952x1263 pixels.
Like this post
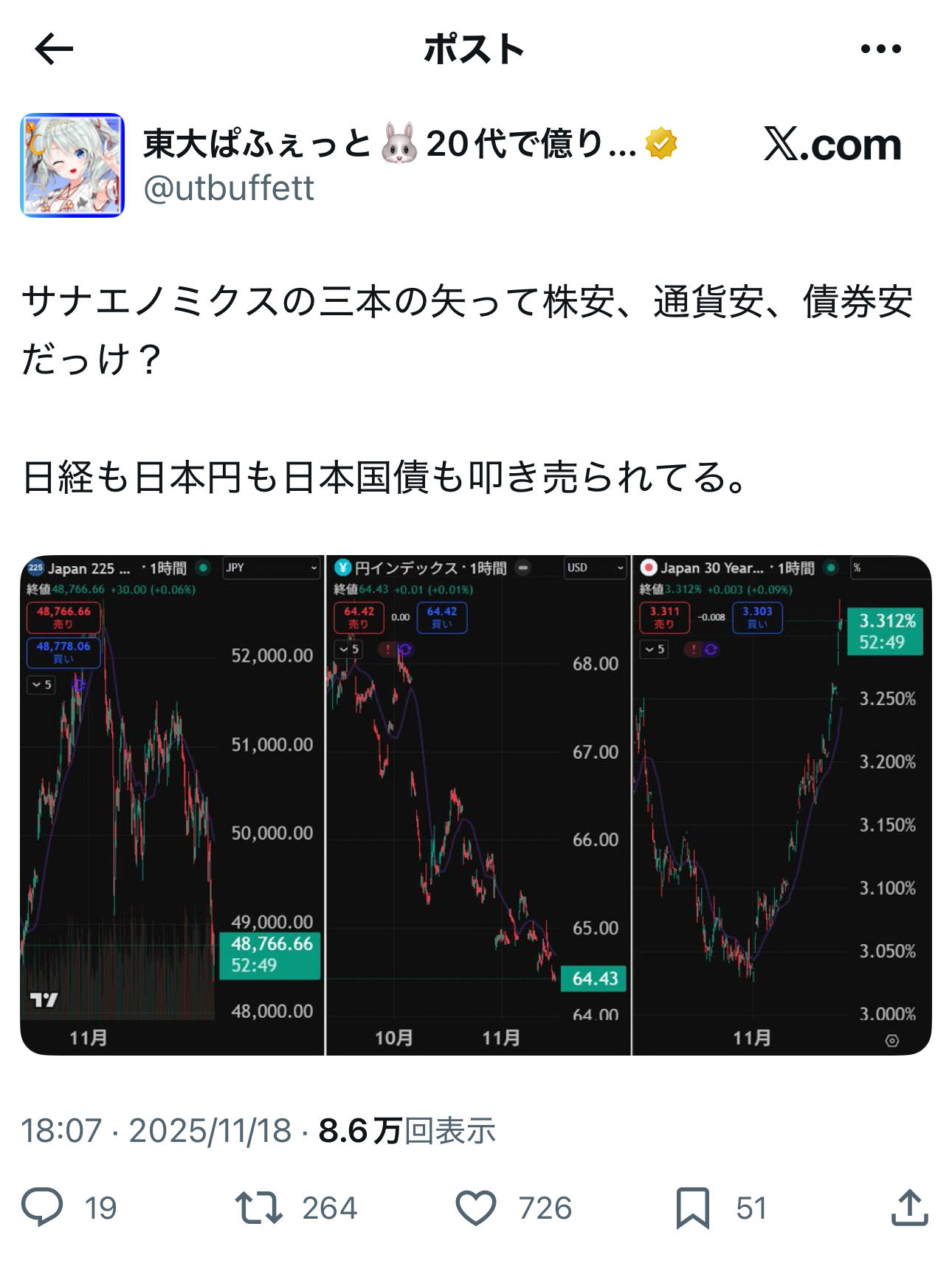[476, 1208]
